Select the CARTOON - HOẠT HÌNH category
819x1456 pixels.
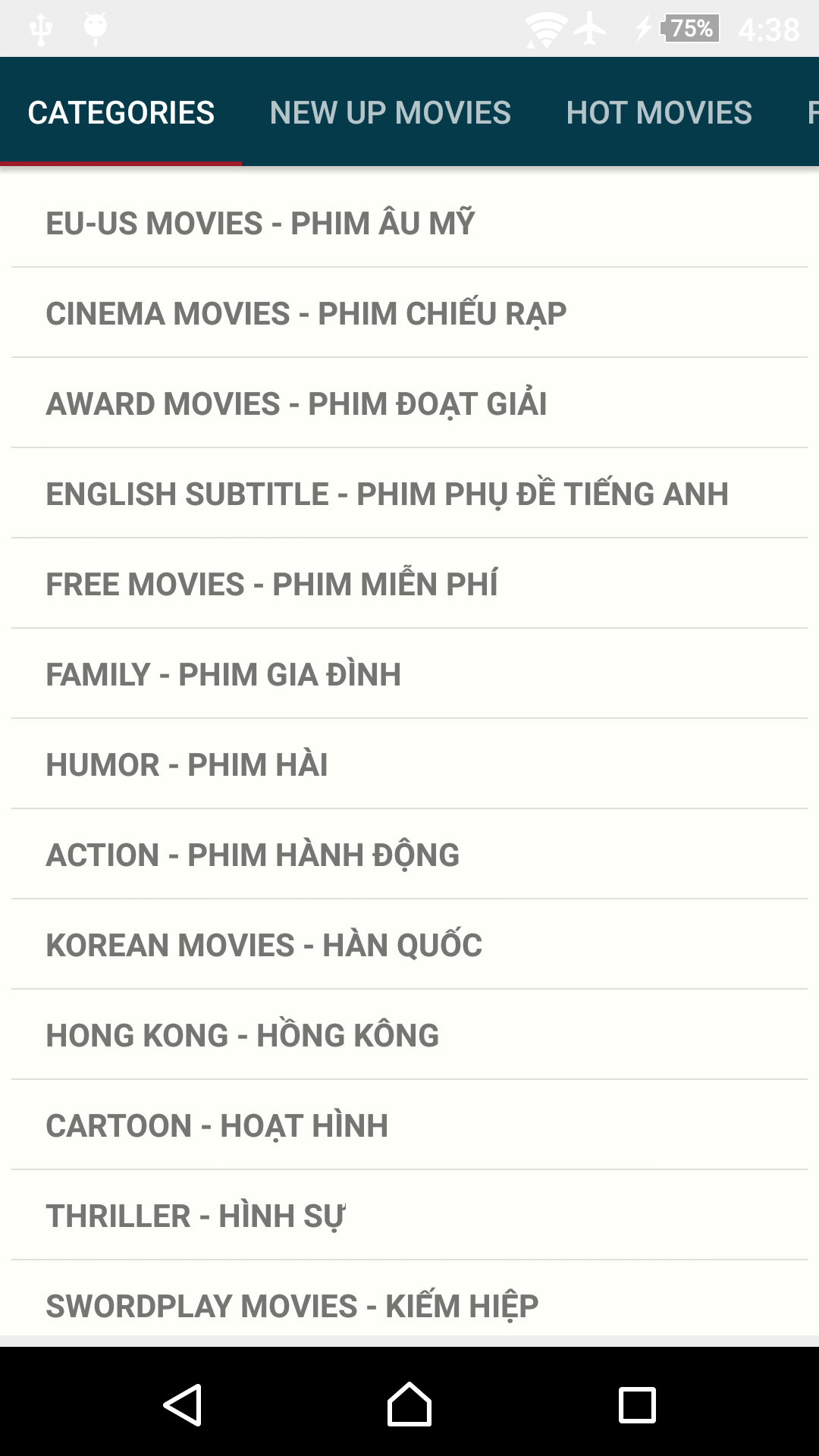(409, 1125)
